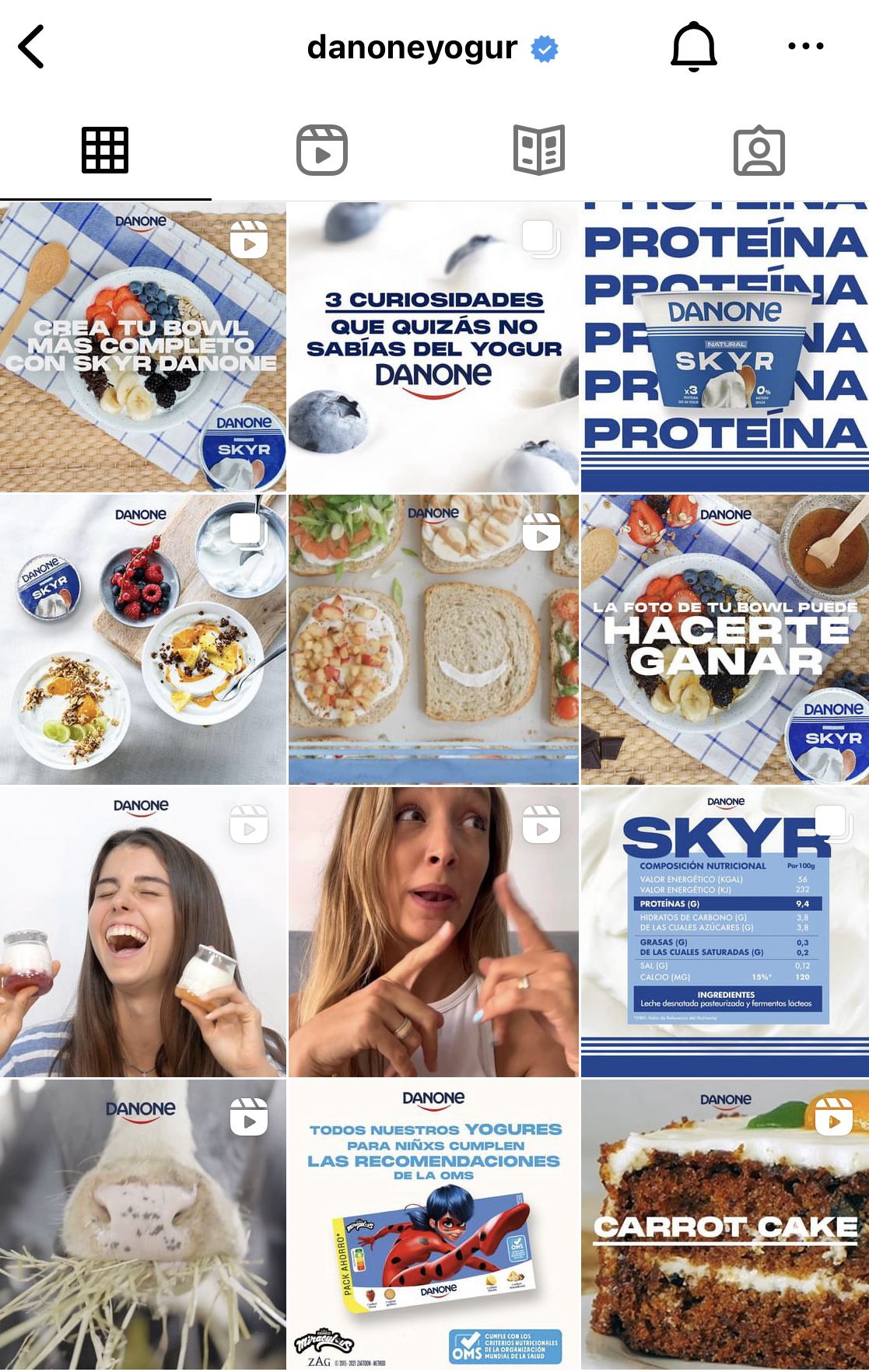Viewport: 869px width, 1372px height.
Task: Open the OMS recomendaciones Ladybug post
Action: [433, 1223]
